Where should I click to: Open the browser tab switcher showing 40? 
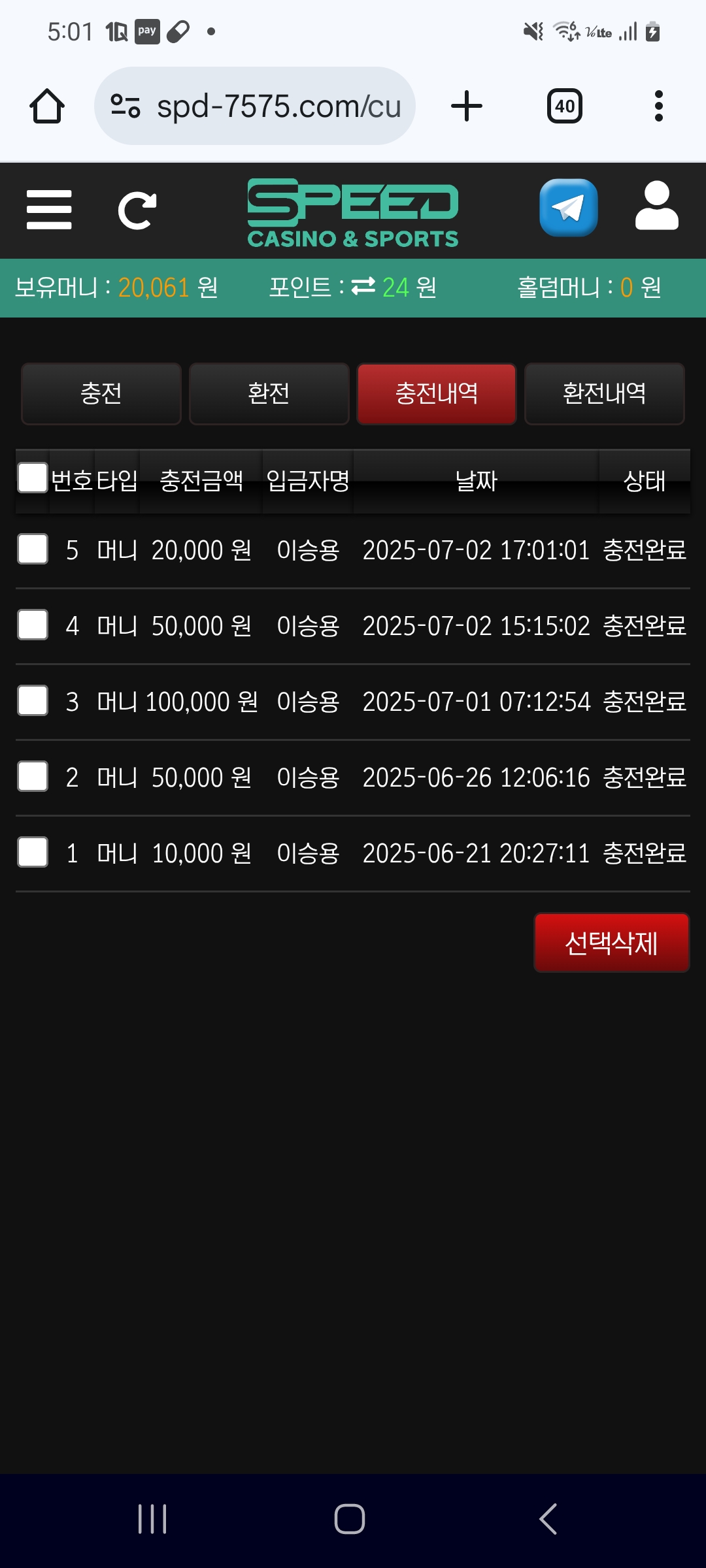(x=565, y=106)
